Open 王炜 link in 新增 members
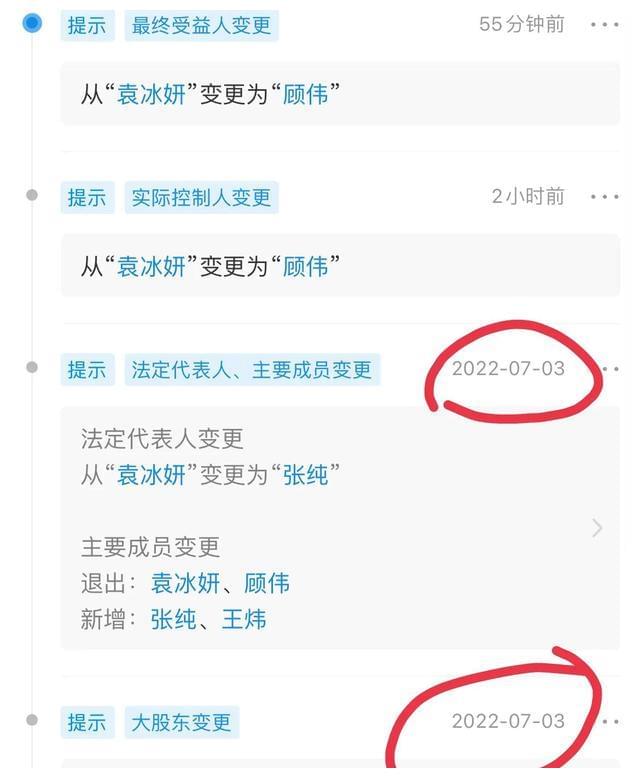640x778 pixels. (244, 619)
